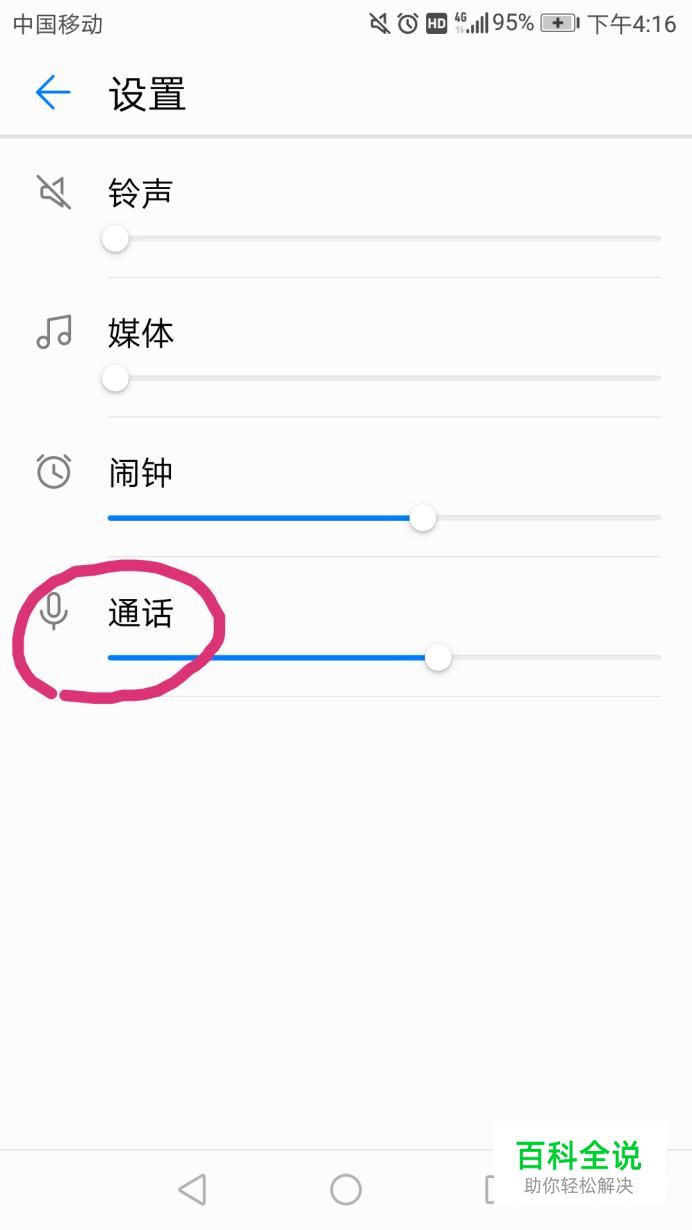Tap the 闹钟 alarm volume slider

(384, 518)
